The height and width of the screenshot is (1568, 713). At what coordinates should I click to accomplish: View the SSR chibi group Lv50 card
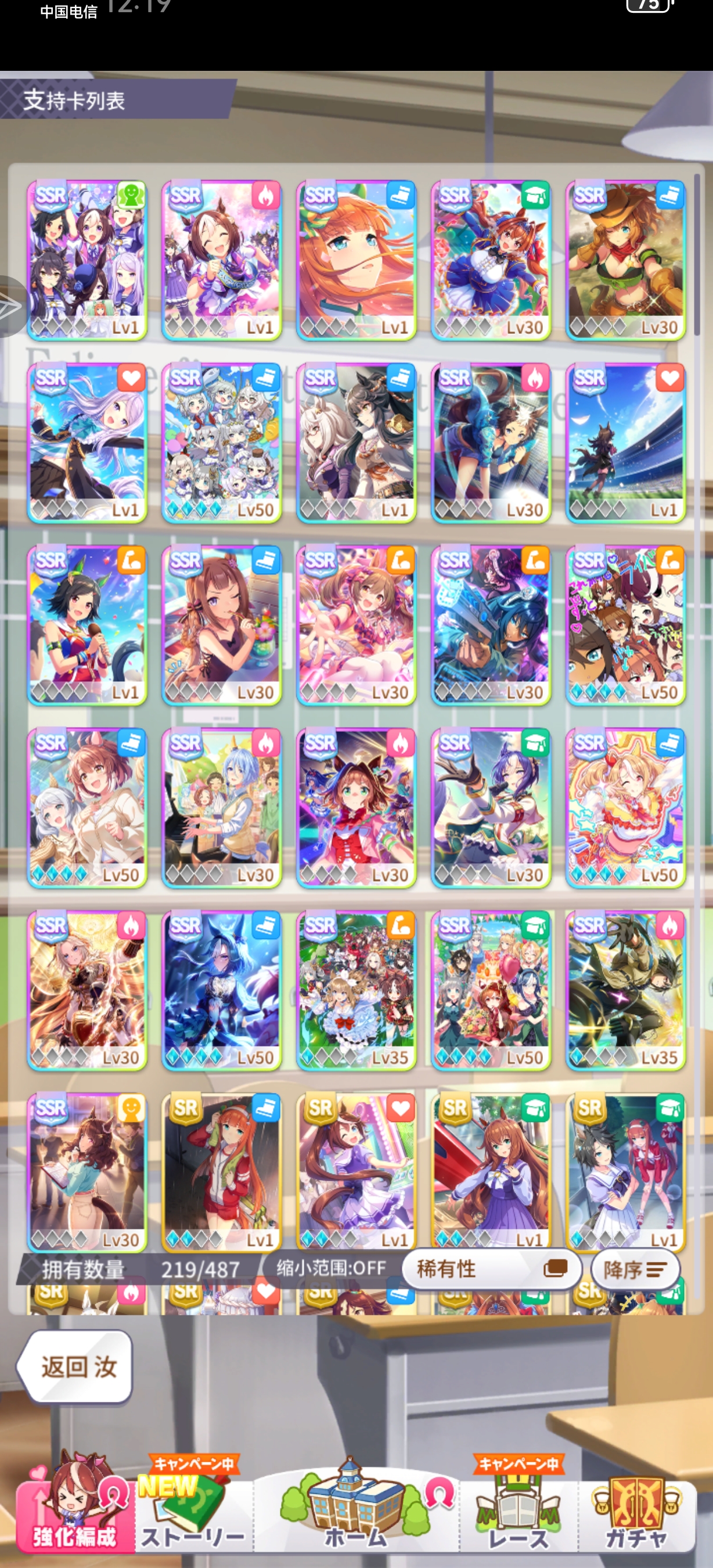221,443
